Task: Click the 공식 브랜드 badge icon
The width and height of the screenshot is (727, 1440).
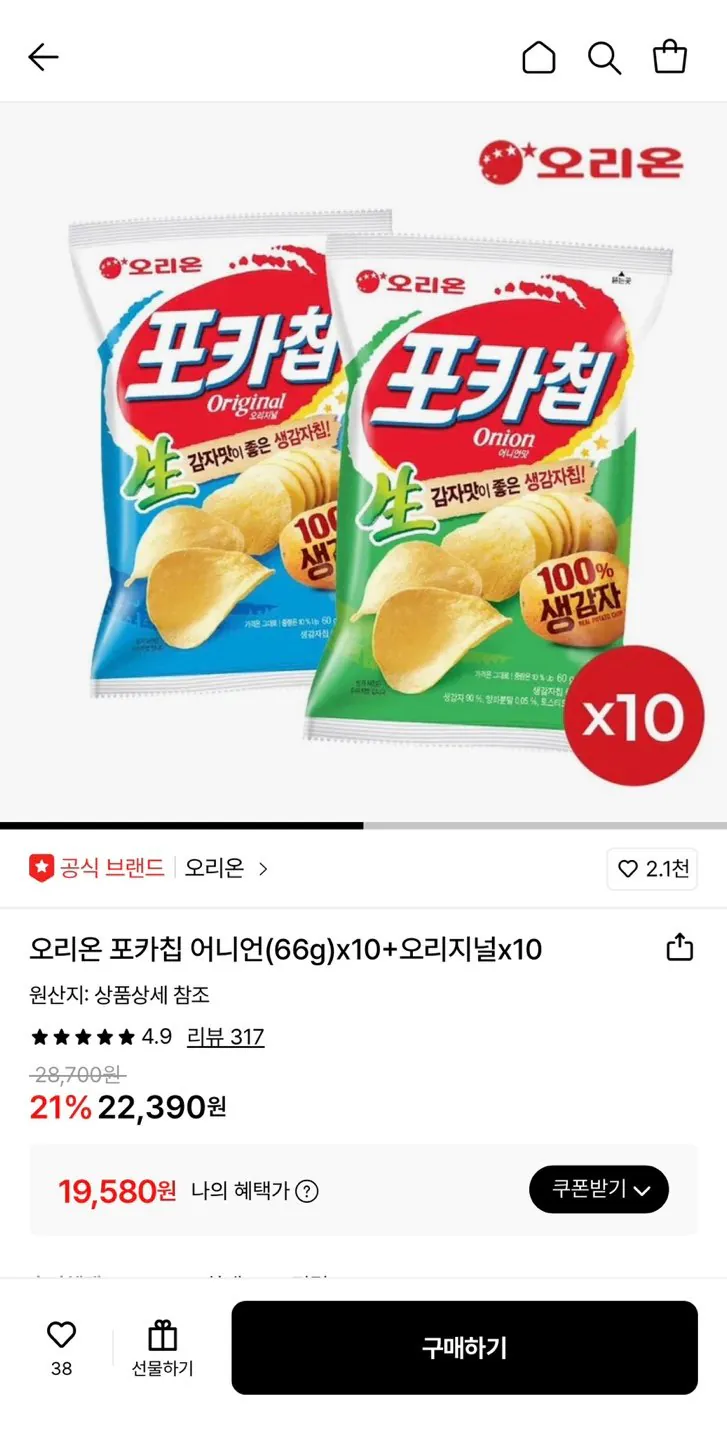Action: coord(40,868)
